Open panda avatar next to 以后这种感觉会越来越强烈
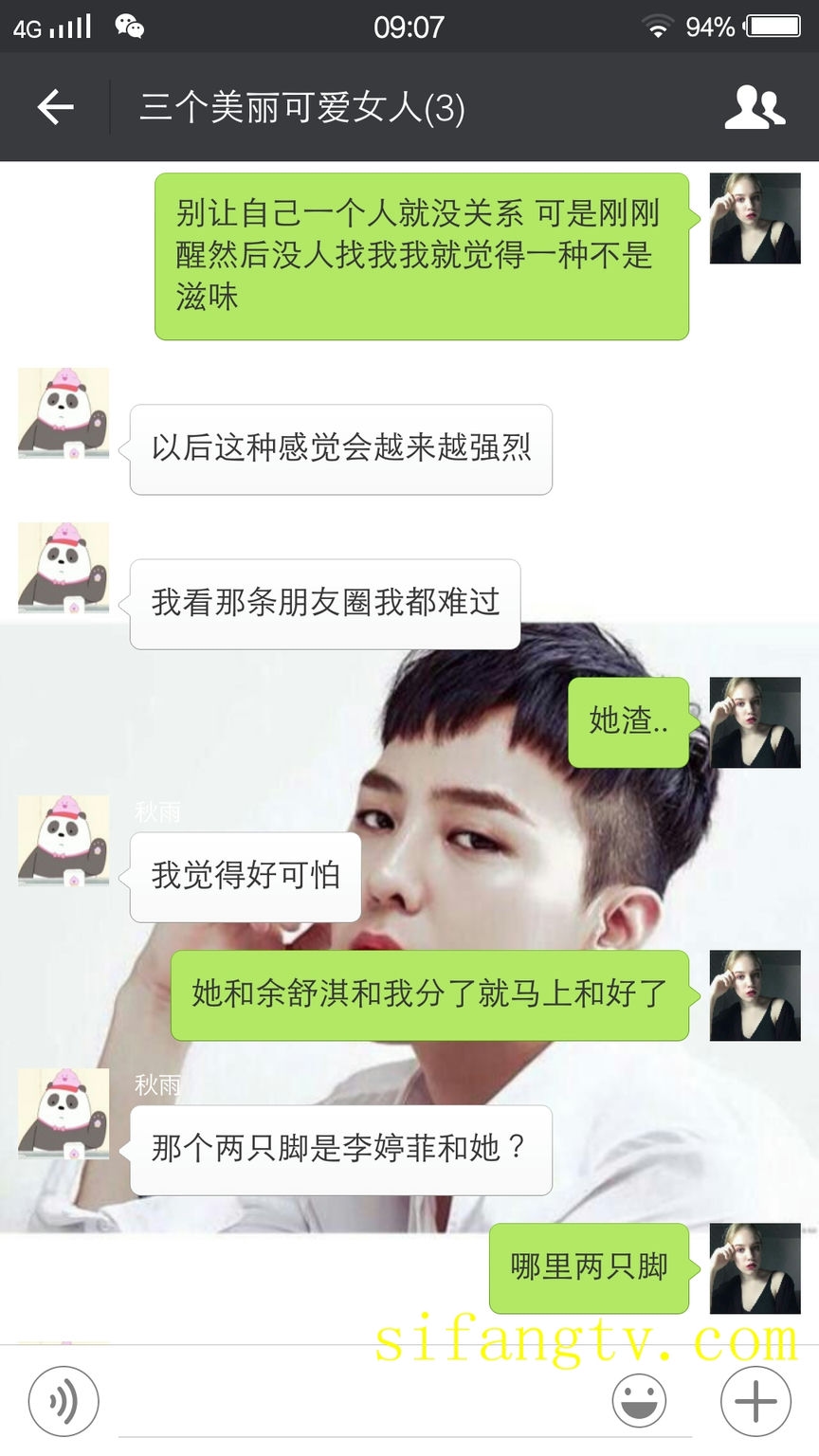Viewport: 819px width, 1456px height. coord(64,413)
